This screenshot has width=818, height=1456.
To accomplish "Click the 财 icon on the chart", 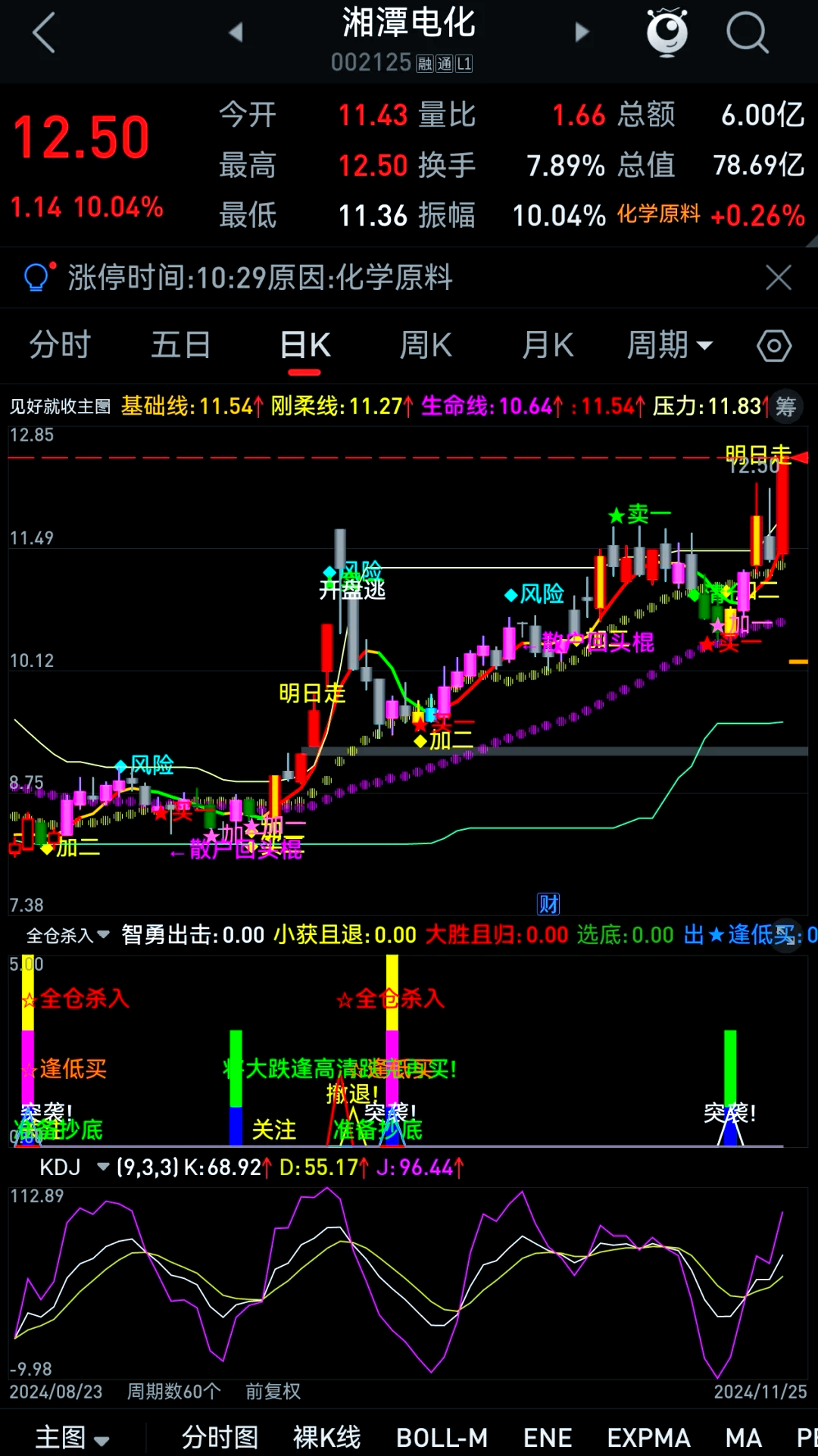I will click(x=548, y=903).
